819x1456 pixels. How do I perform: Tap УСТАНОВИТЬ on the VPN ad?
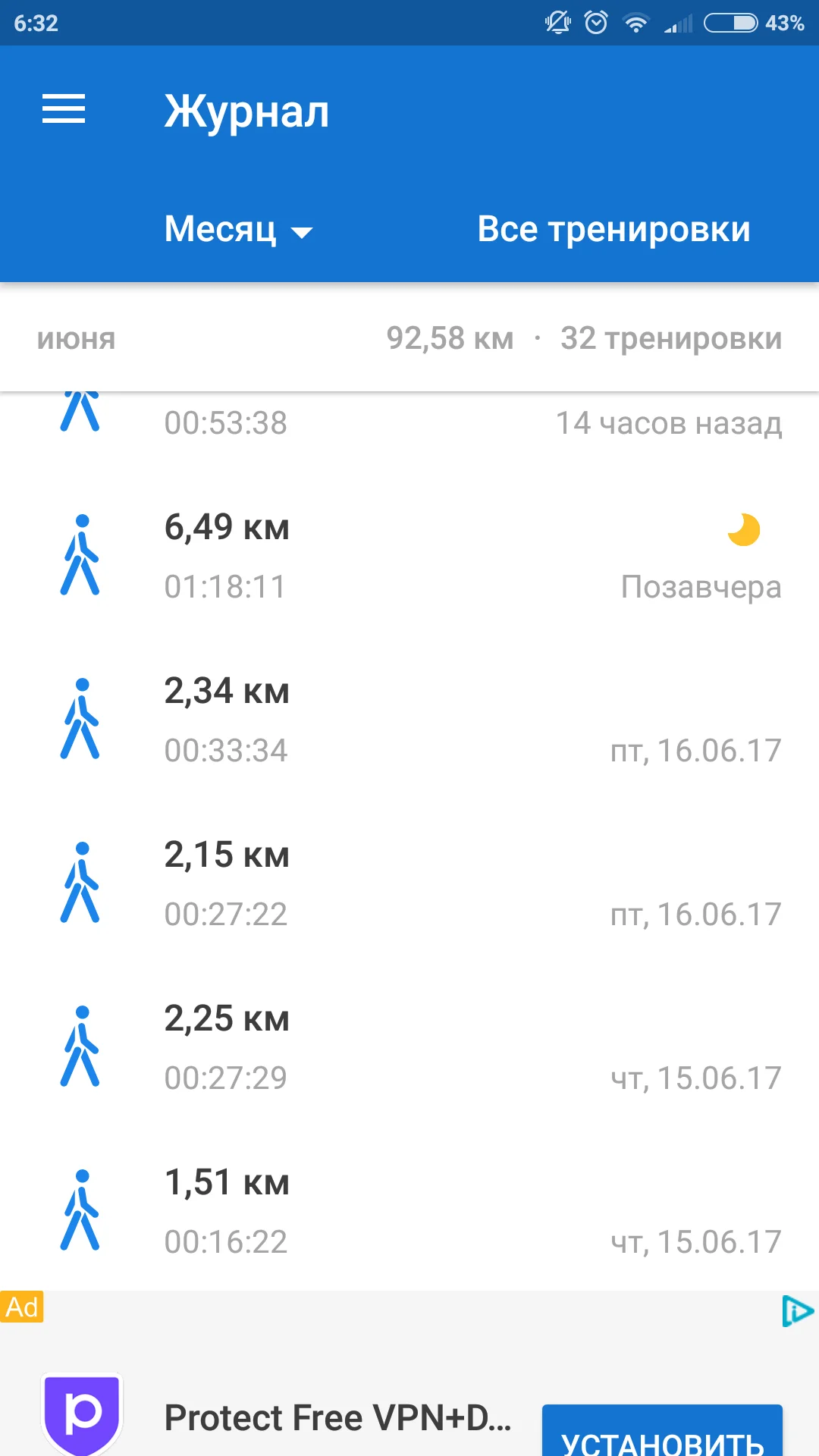click(661, 1433)
